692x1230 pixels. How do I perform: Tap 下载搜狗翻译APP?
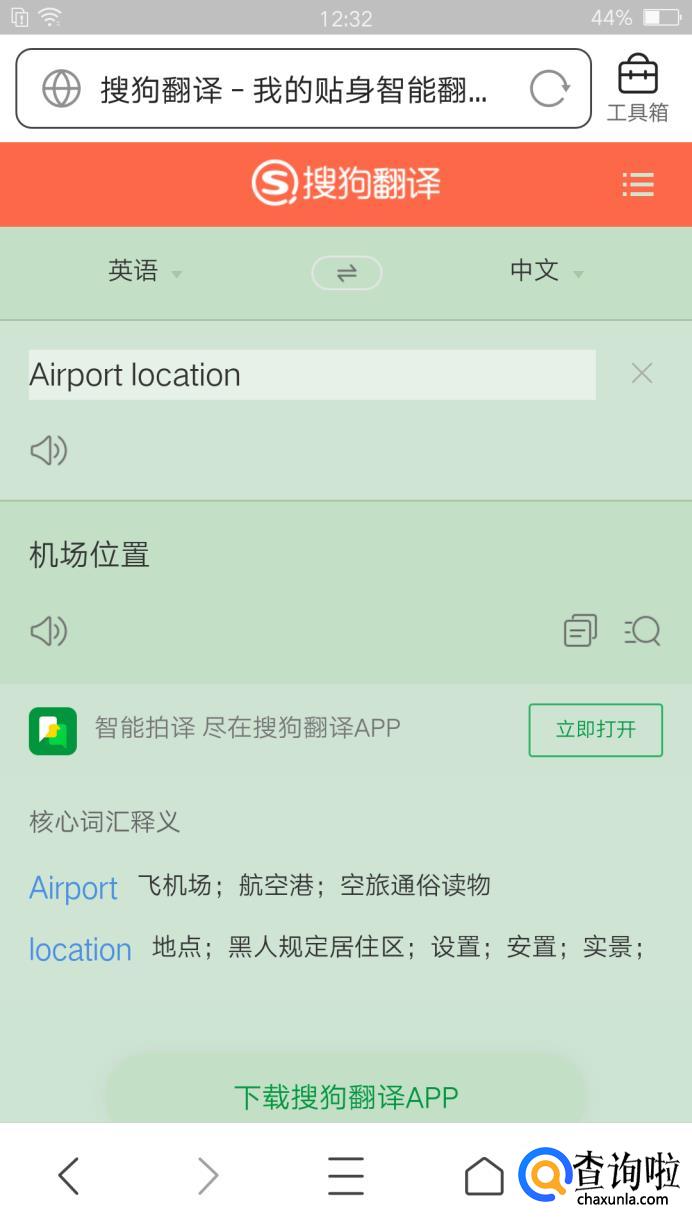click(x=346, y=1097)
